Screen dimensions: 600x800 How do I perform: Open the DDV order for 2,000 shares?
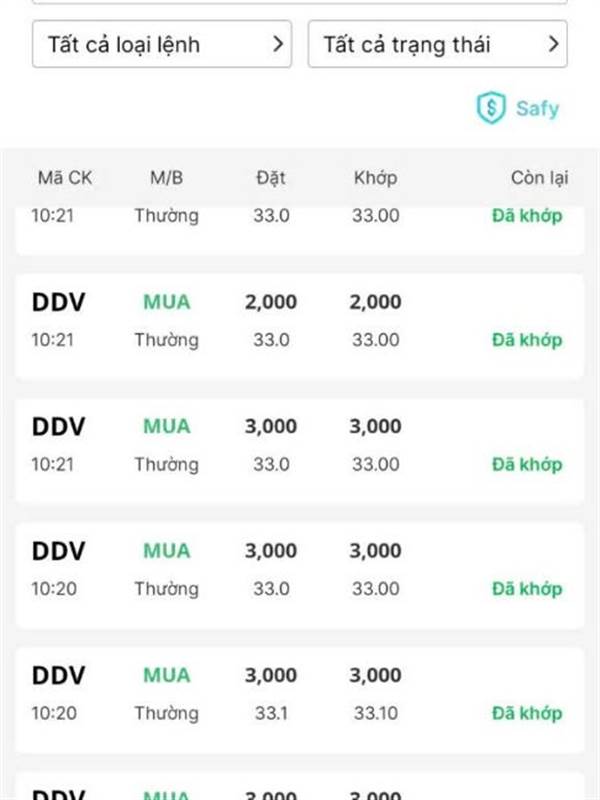tap(299, 321)
